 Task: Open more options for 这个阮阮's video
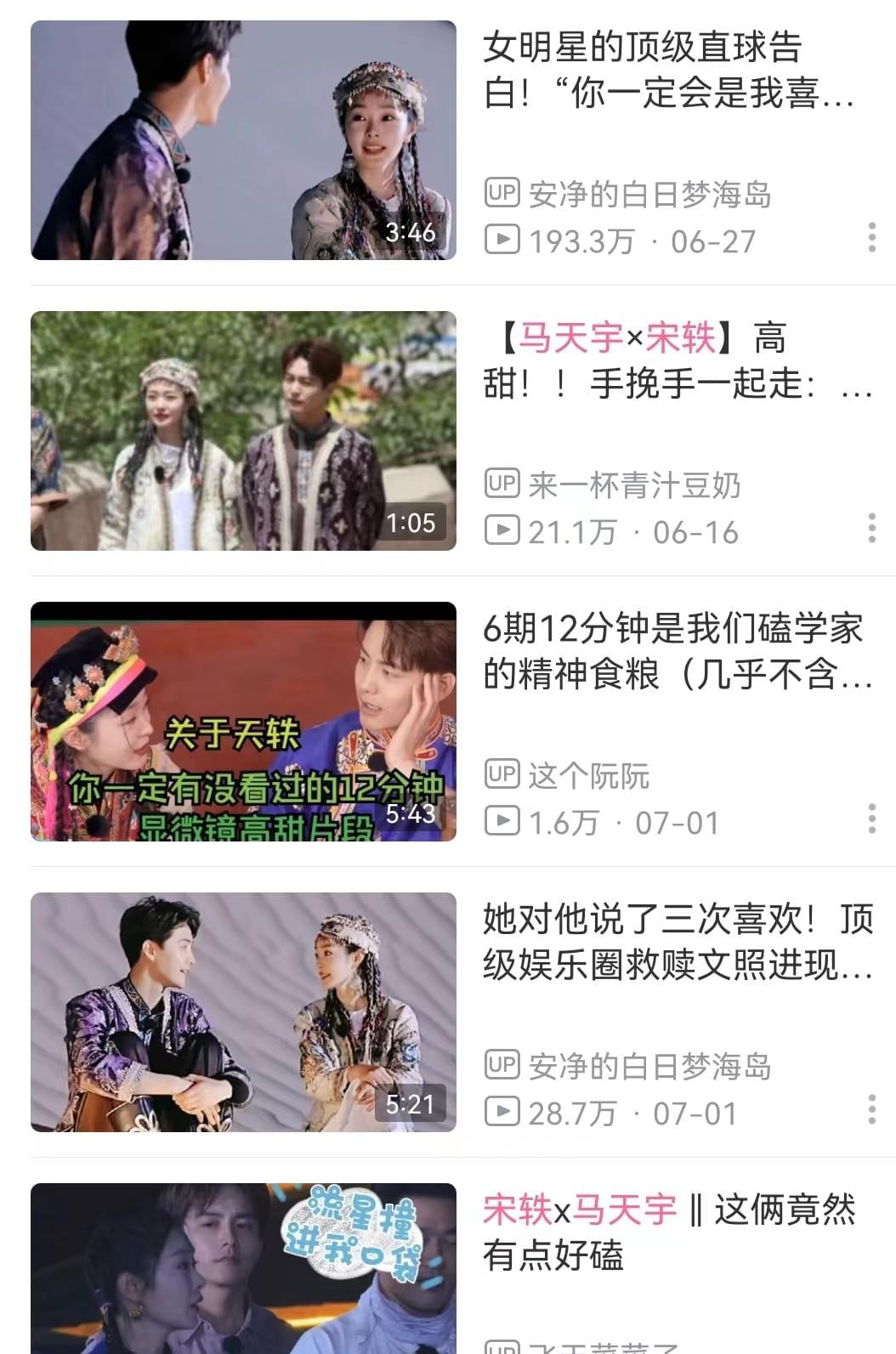click(871, 819)
